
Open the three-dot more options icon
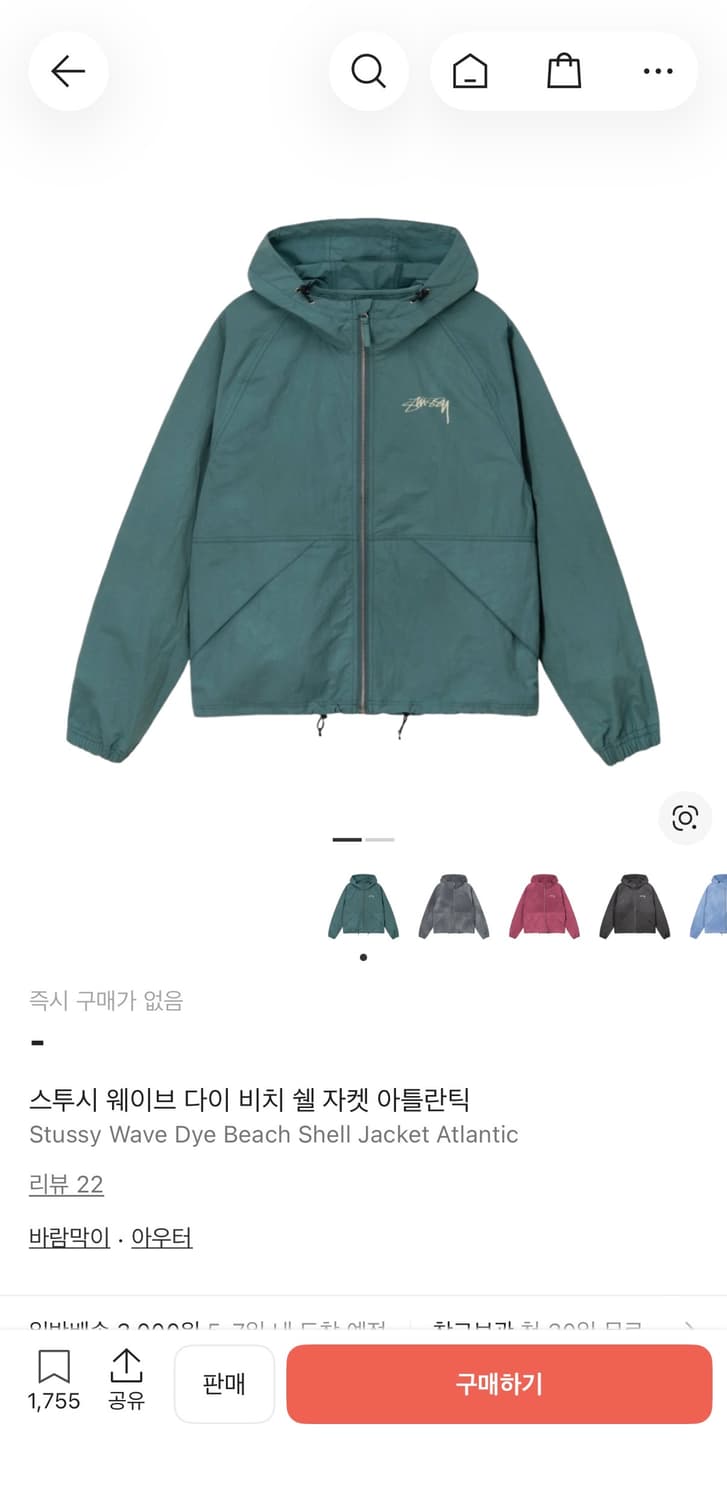pyautogui.click(x=657, y=71)
